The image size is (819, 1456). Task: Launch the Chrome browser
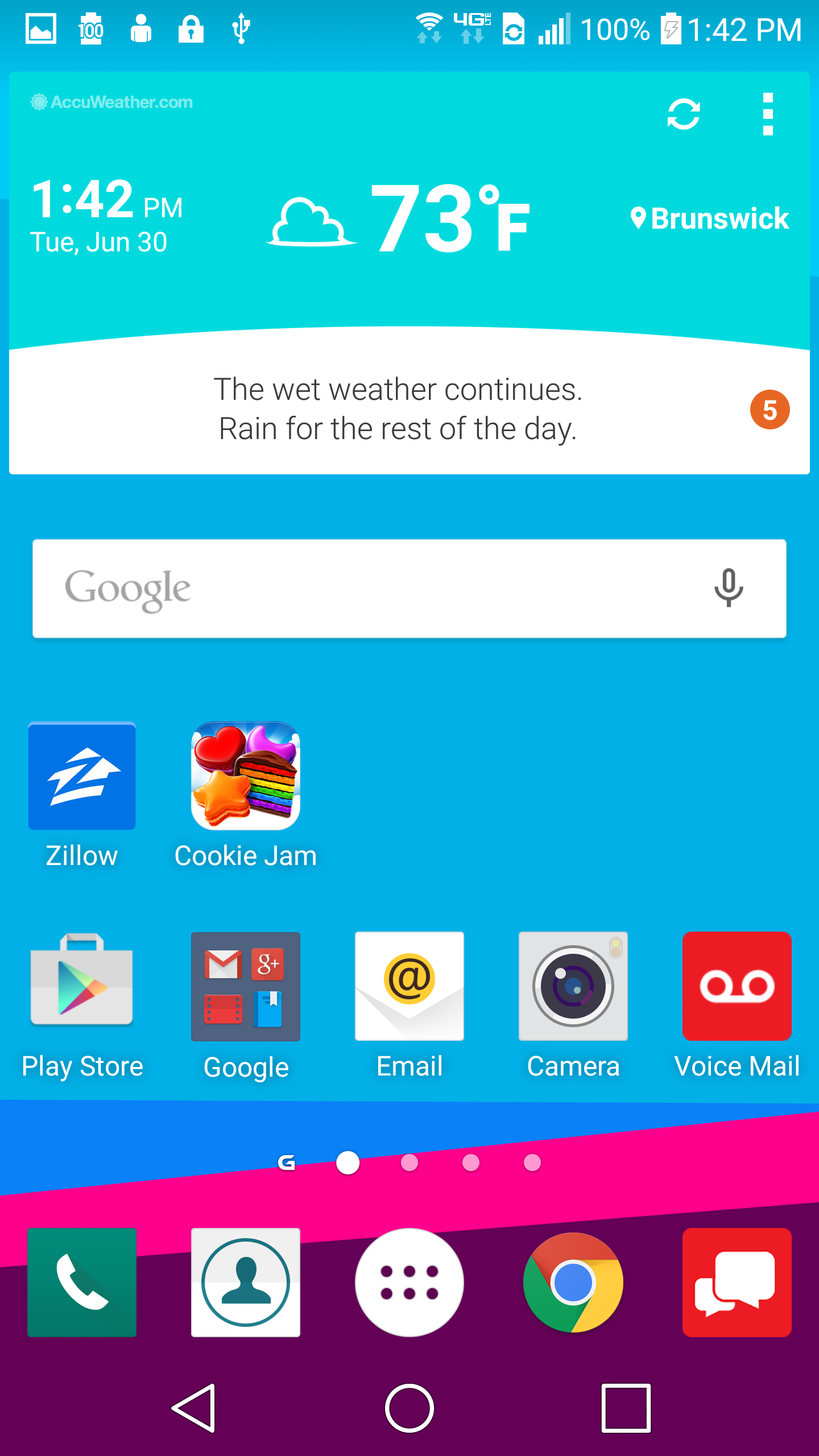pyautogui.click(x=573, y=1283)
